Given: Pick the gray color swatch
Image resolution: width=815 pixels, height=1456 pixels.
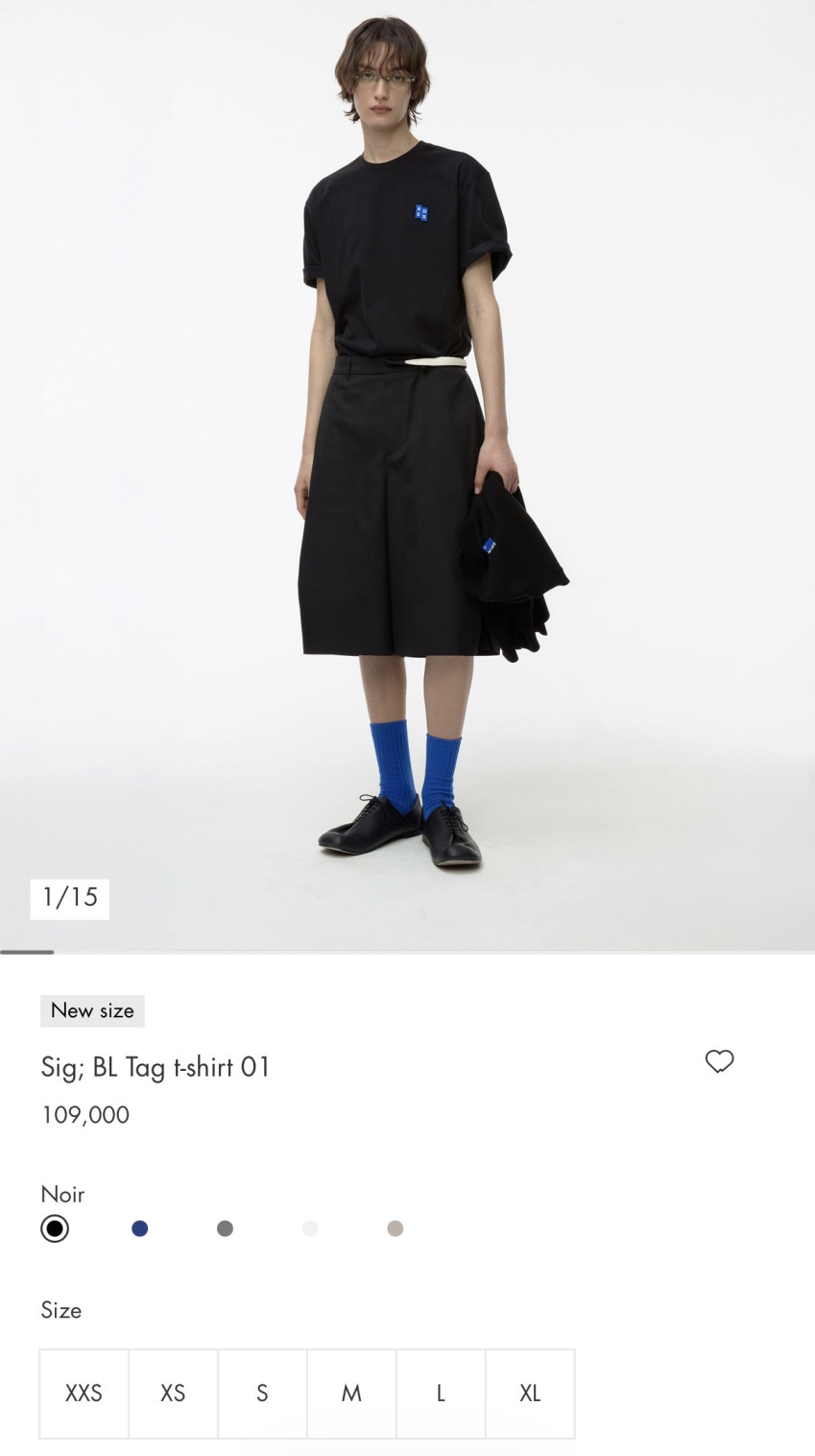Looking at the screenshot, I should (225, 1228).
